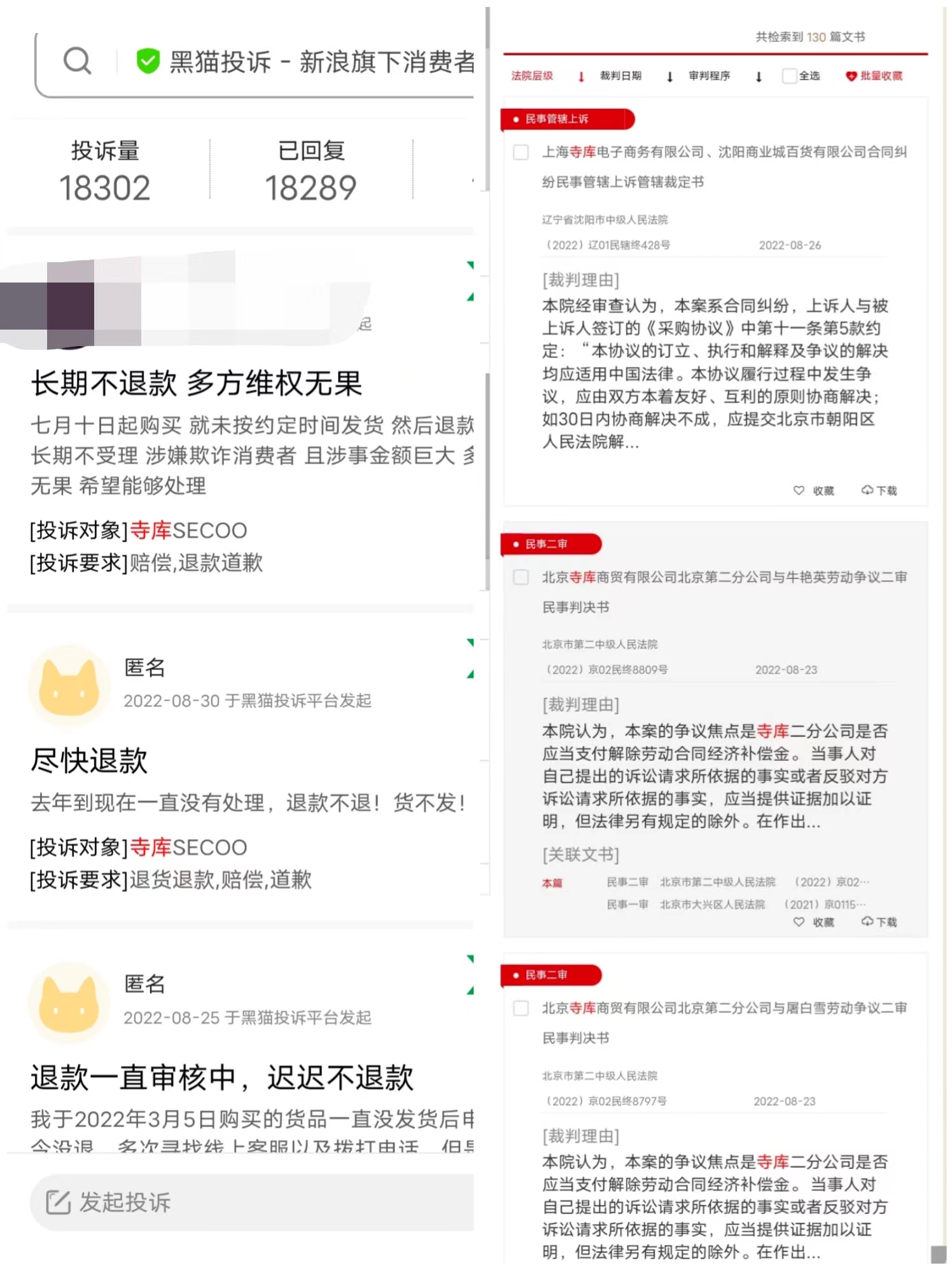The width and height of the screenshot is (952, 1270).
Task: Enable the 全选 checkbox
Action: point(788,76)
